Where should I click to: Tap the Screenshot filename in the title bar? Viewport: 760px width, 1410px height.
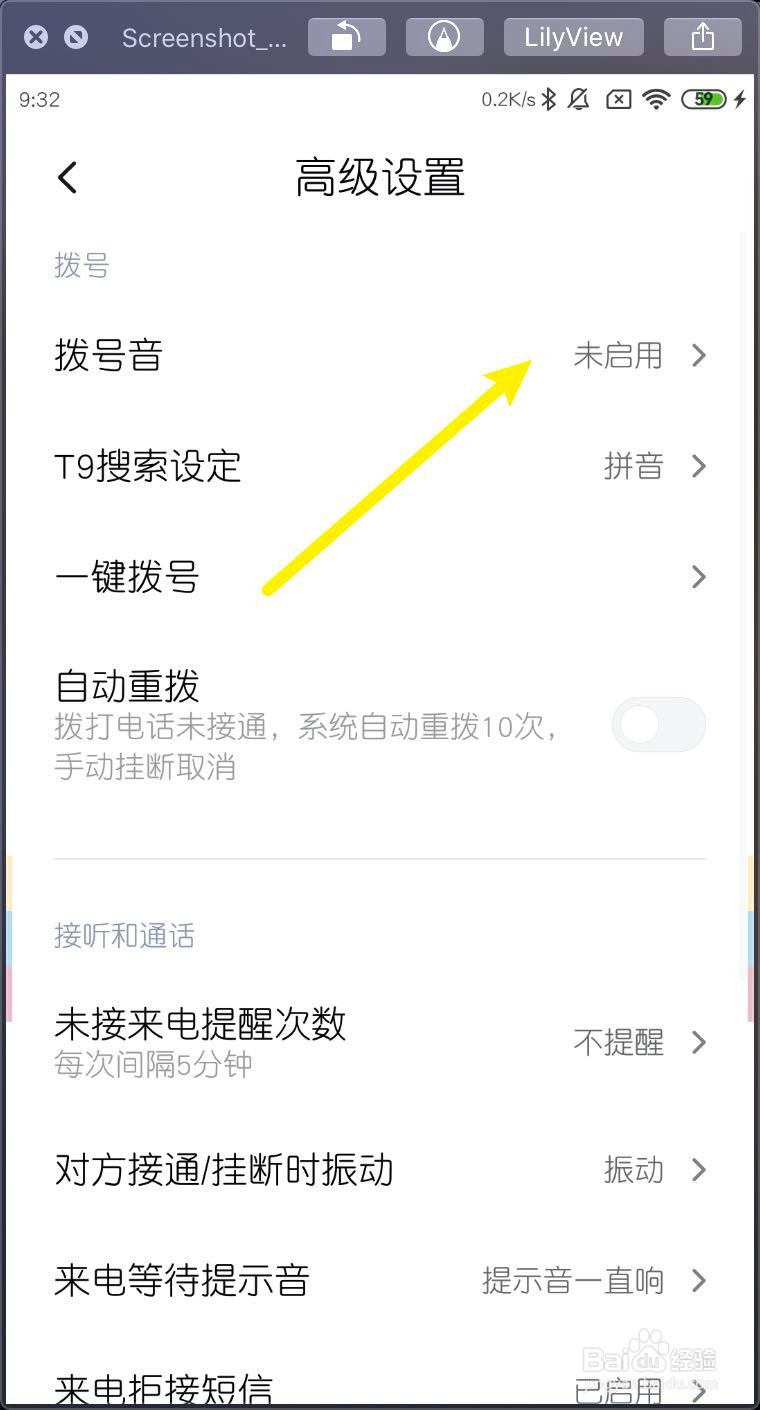coord(204,36)
